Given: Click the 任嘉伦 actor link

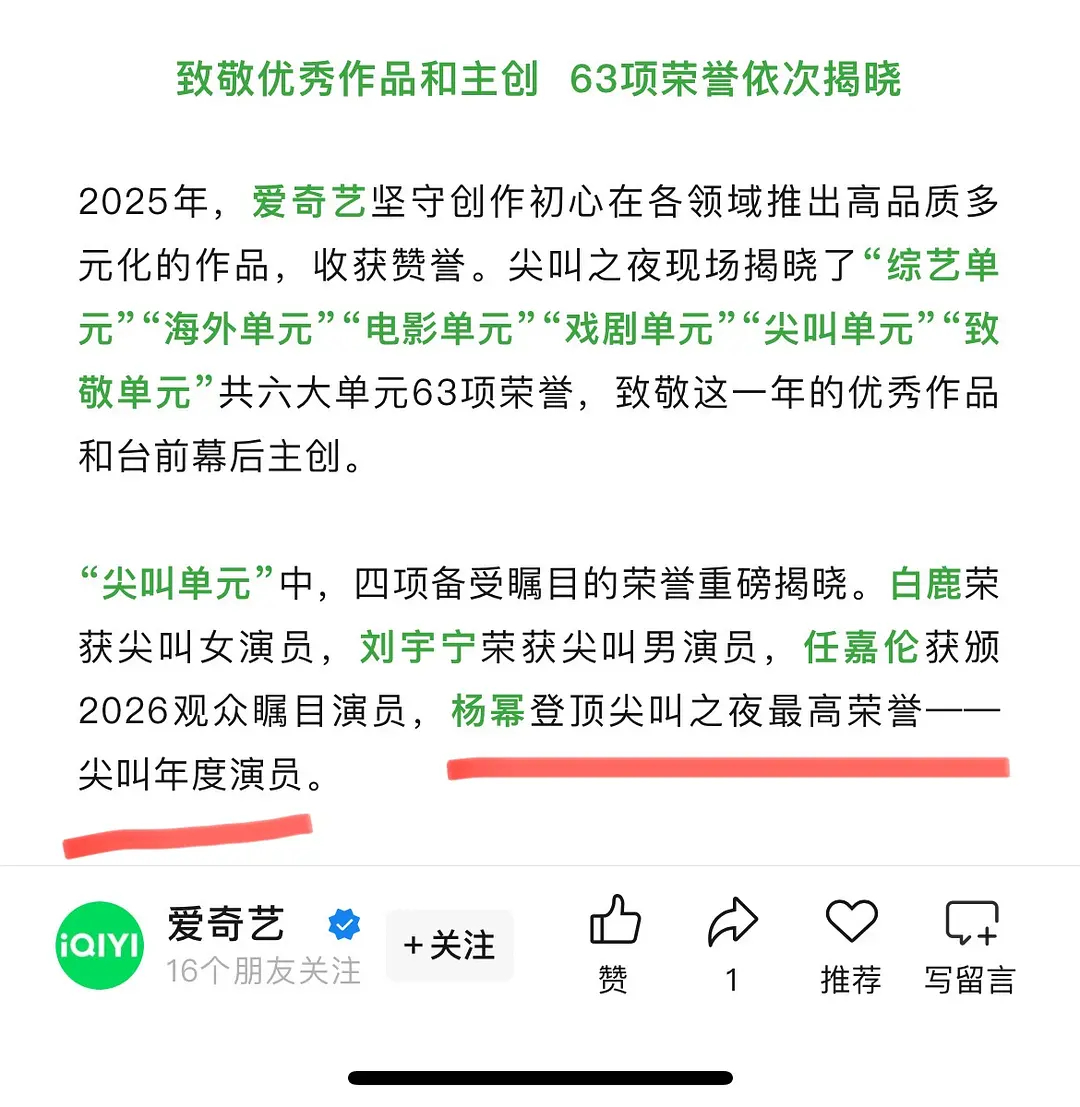Looking at the screenshot, I should point(858,648).
